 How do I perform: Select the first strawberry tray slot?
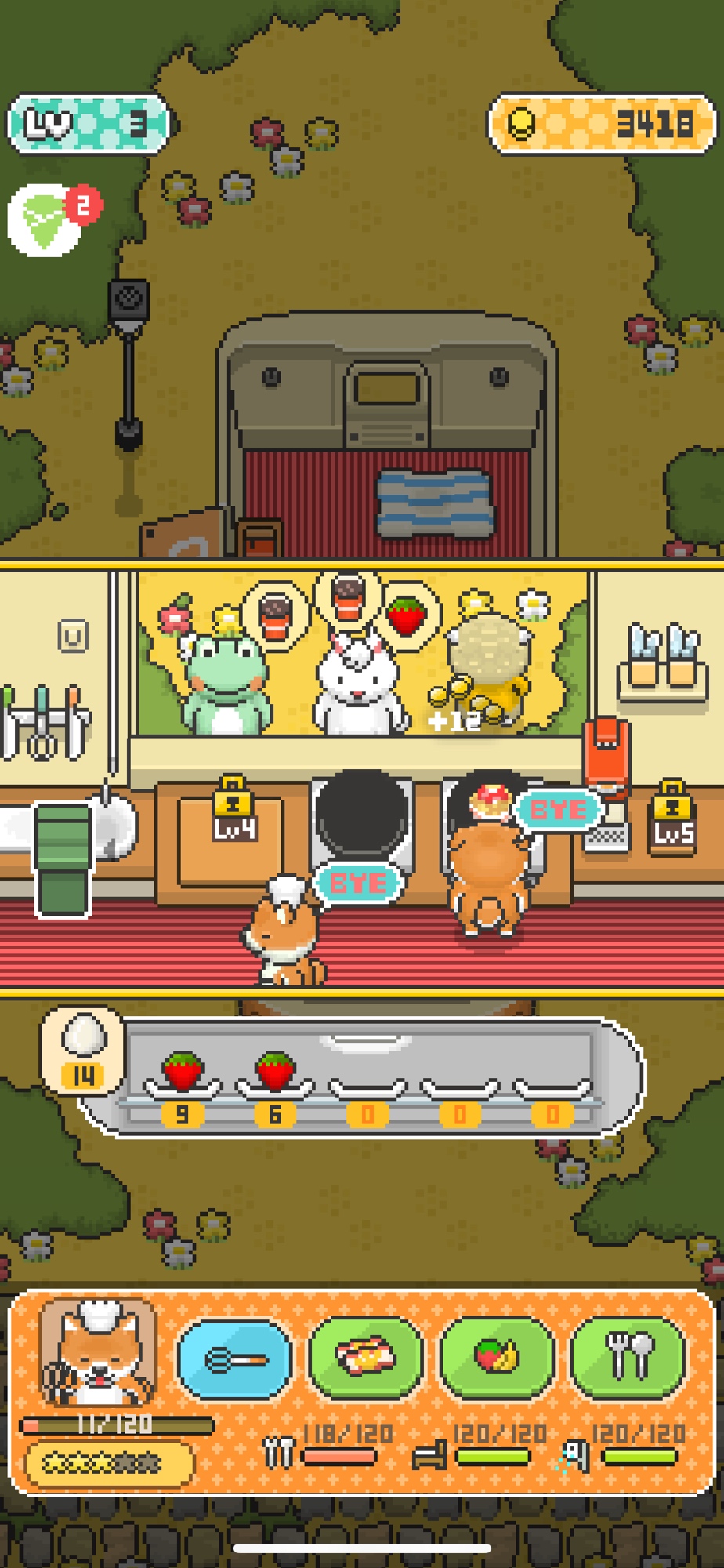(x=182, y=1073)
